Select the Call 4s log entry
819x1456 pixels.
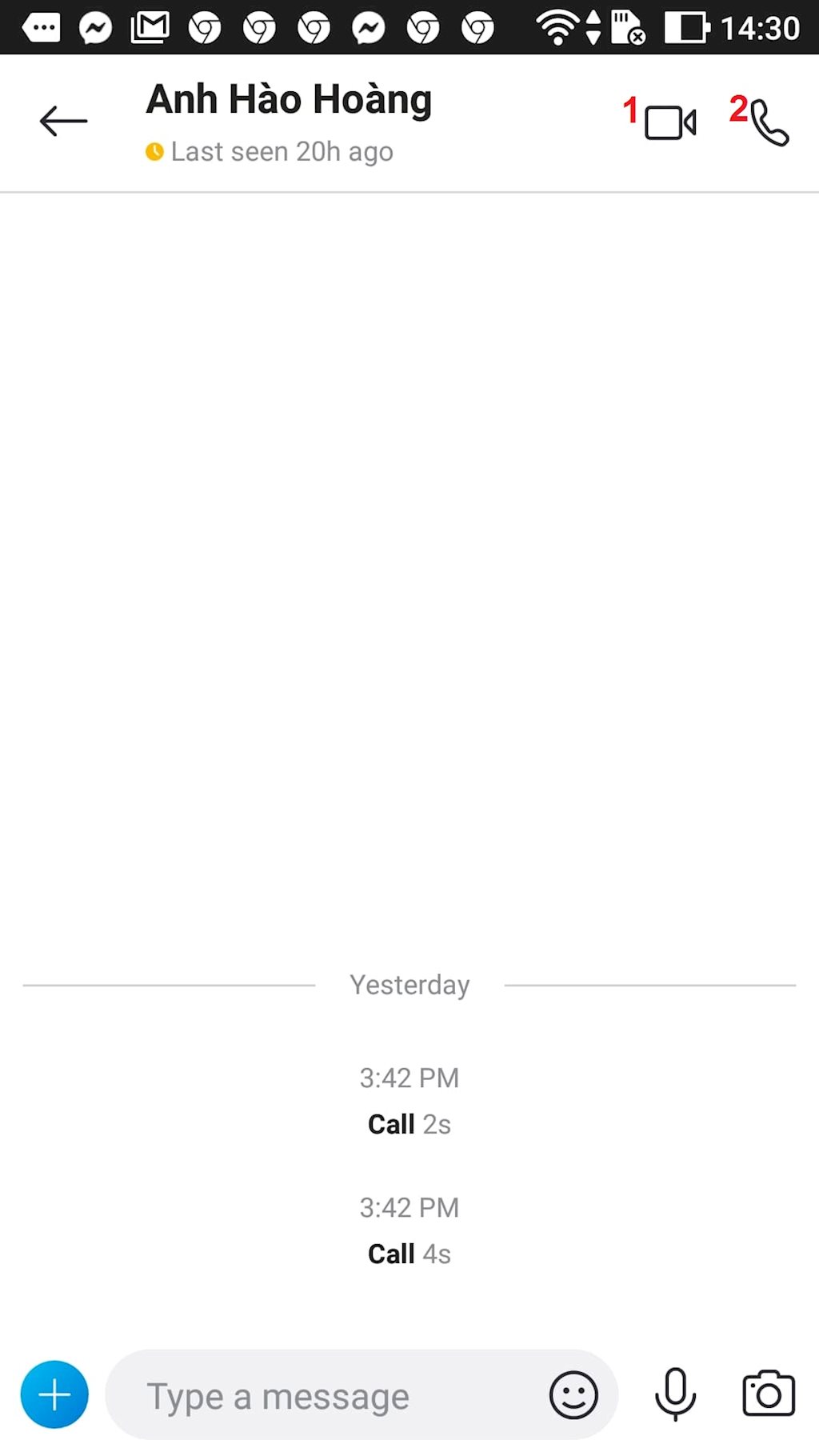[409, 1254]
